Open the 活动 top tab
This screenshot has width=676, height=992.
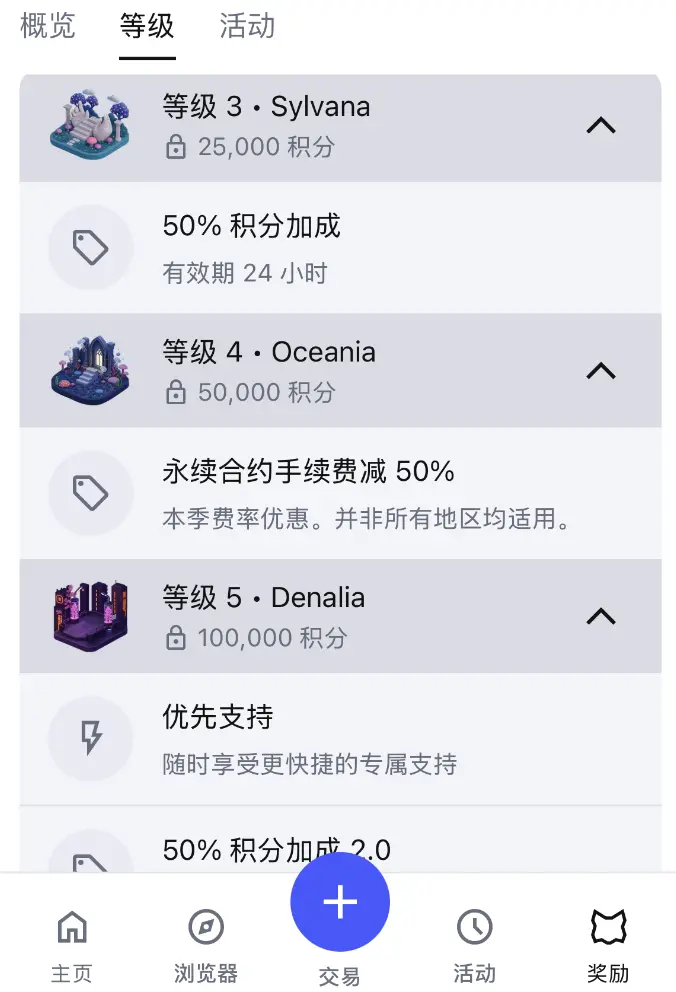247,26
